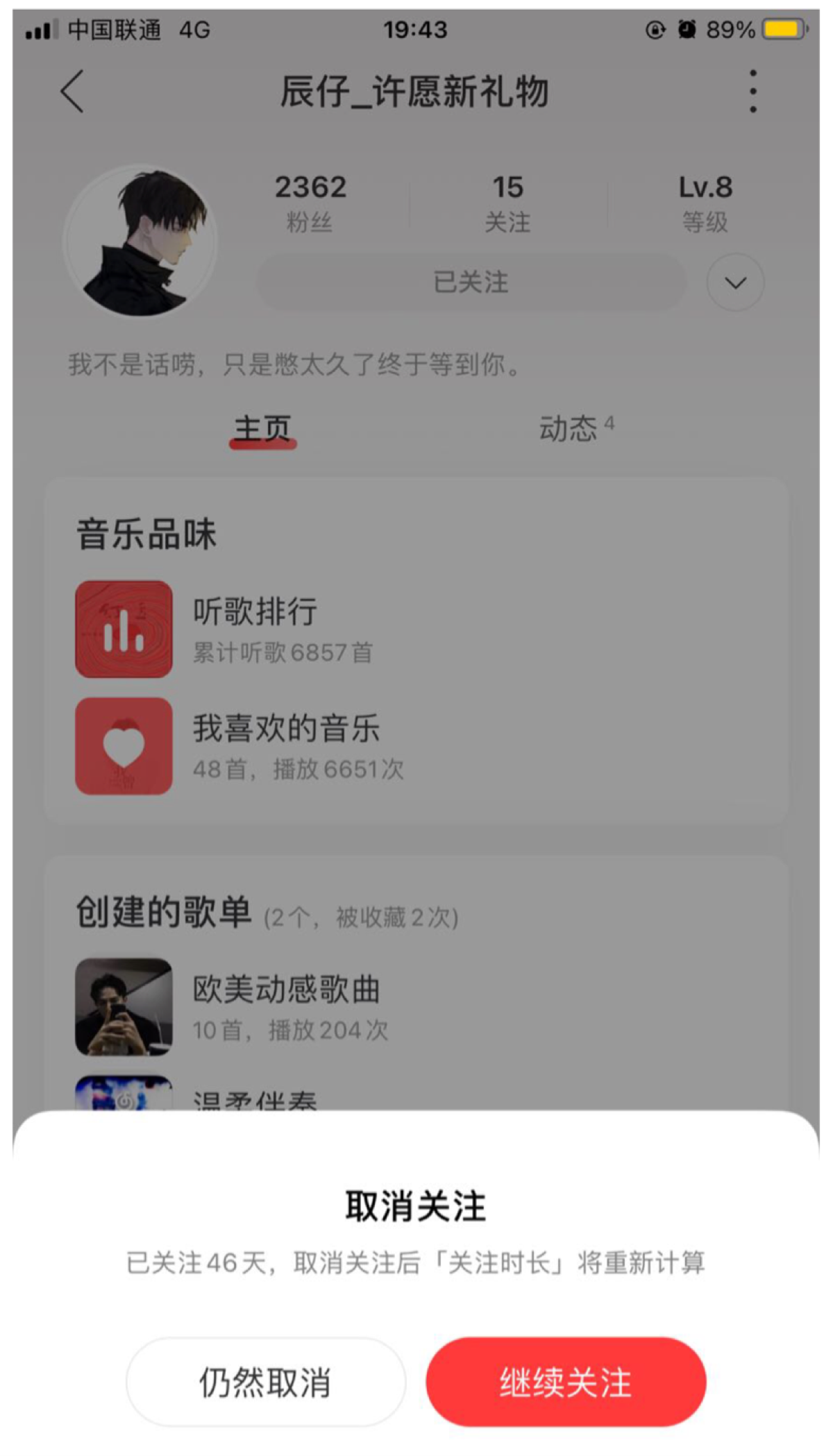Switch to the 动态 tab
The height and width of the screenshot is (1456, 833).
tap(569, 428)
